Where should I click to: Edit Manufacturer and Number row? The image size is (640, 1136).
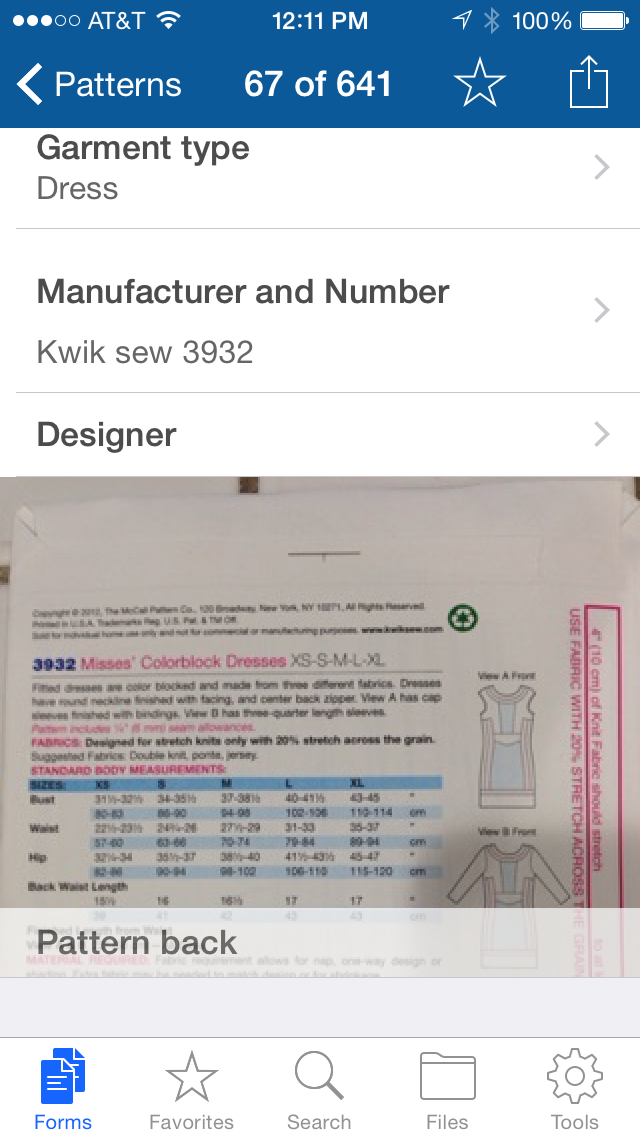(320, 312)
